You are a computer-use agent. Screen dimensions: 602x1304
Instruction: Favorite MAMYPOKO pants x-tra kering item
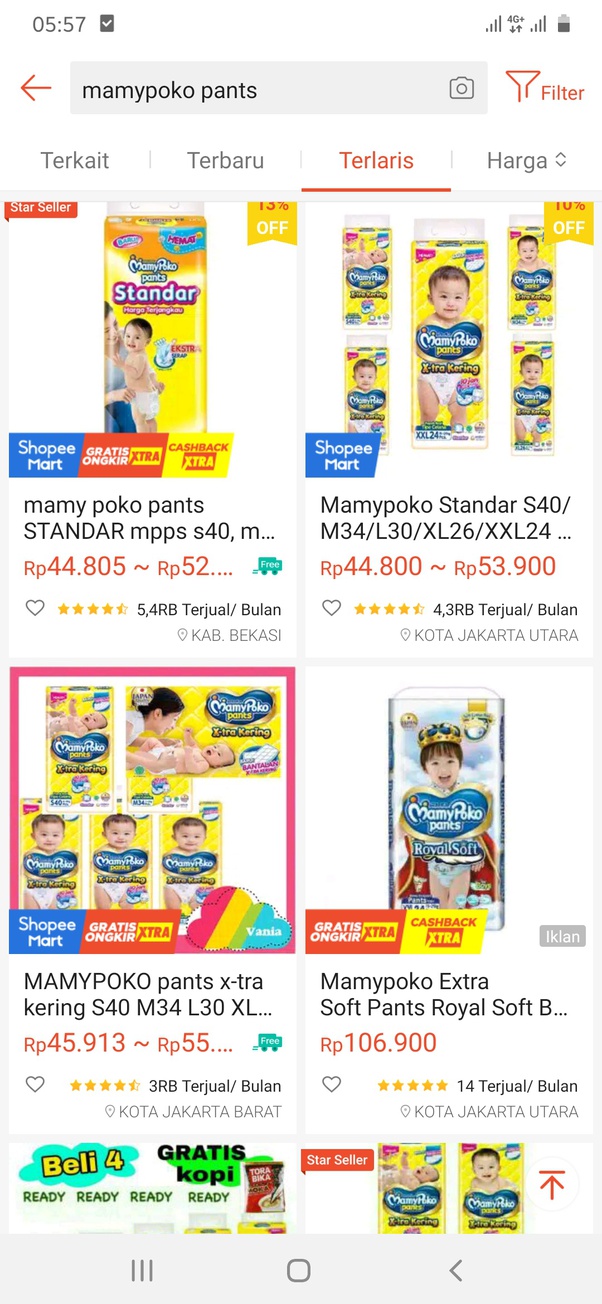coord(35,1084)
